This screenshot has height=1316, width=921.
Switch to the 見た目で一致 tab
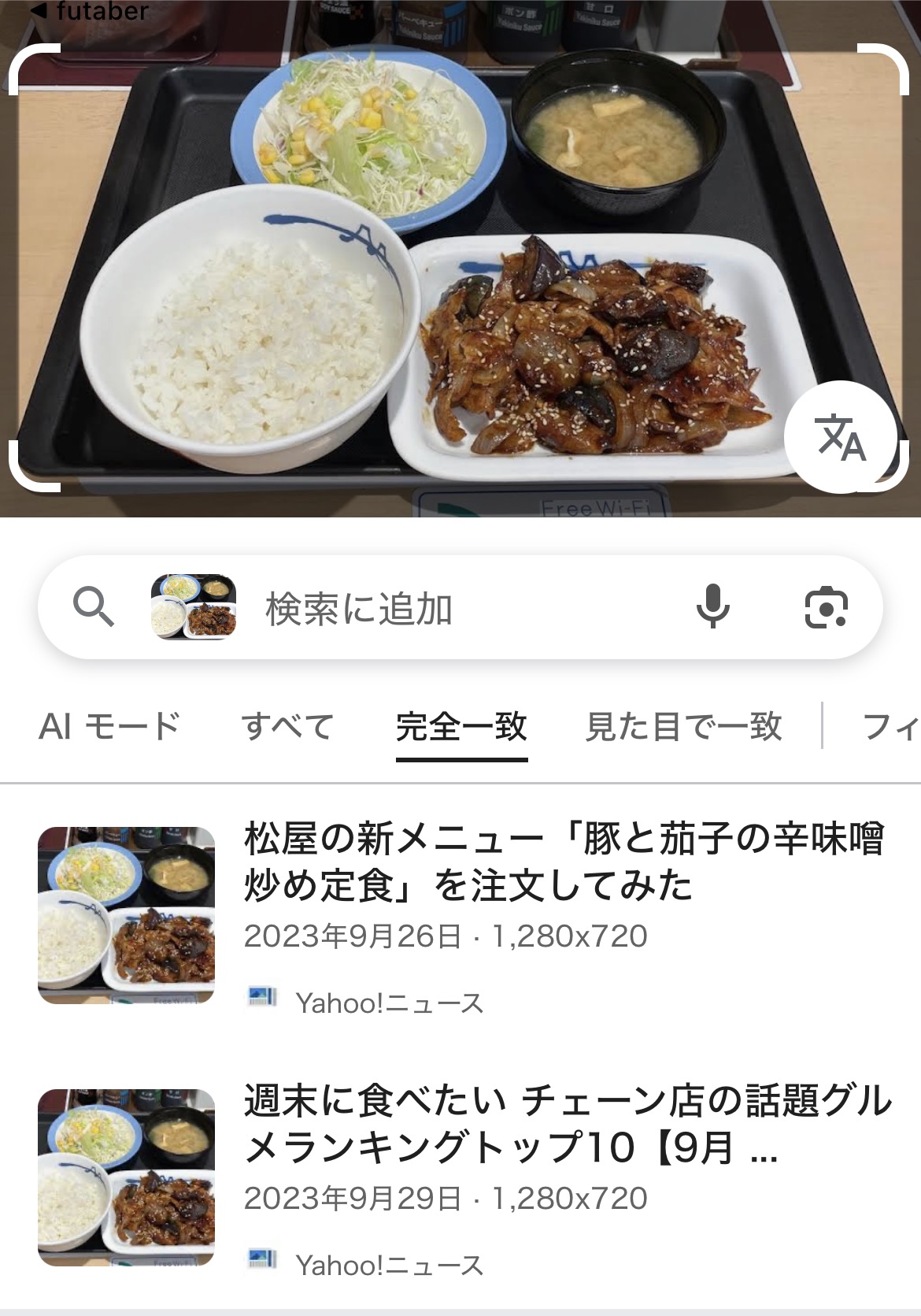683,726
